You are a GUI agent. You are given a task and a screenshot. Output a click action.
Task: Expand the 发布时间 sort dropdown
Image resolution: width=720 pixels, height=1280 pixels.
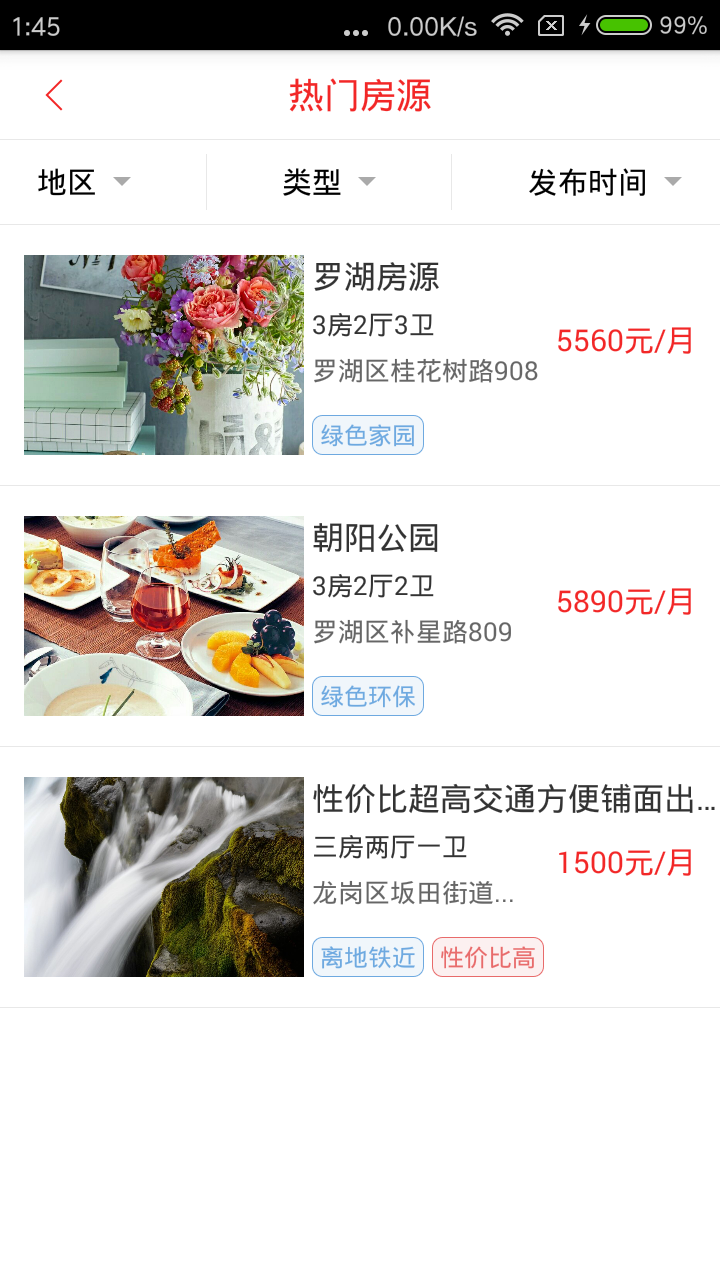[x=604, y=182]
